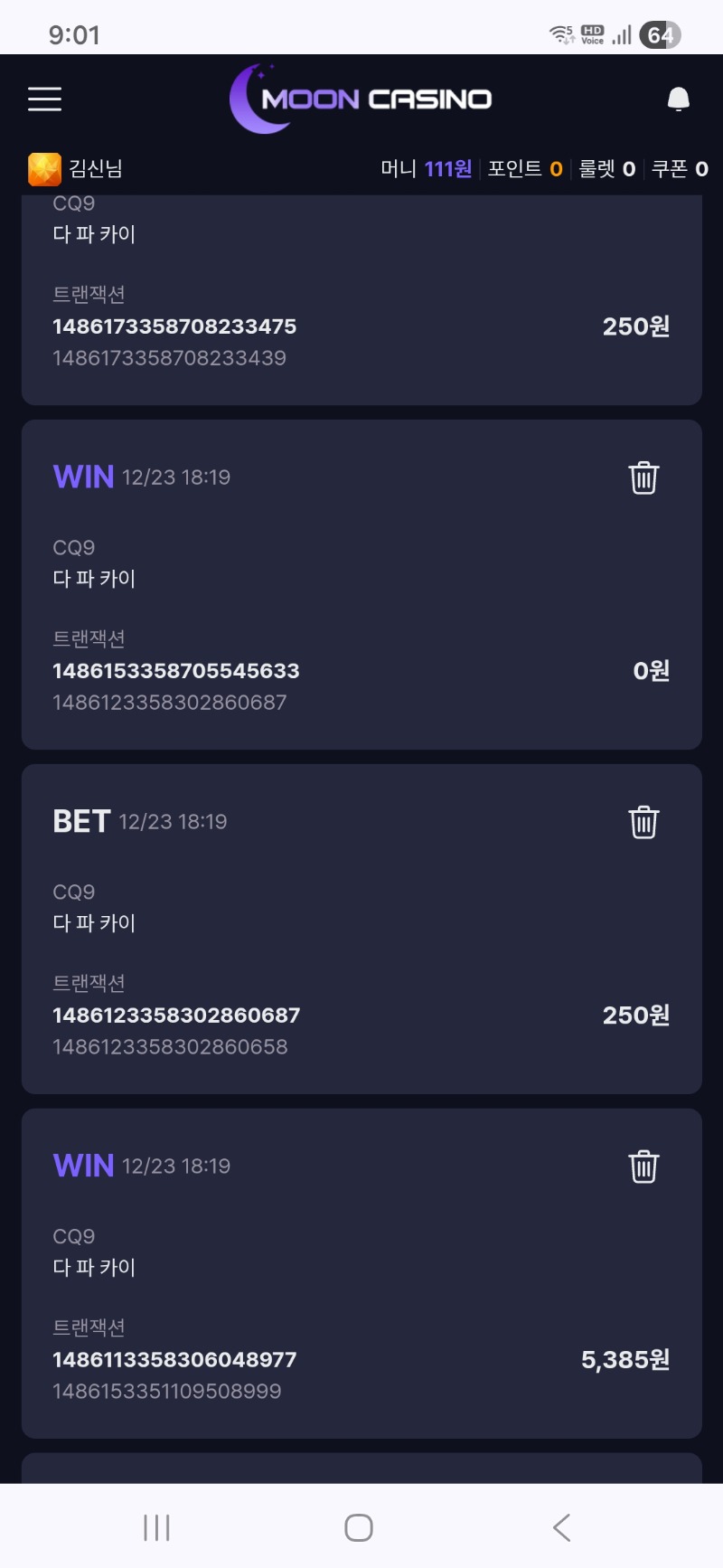Image resolution: width=723 pixels, height=1568 pixels.
Task: Open the hamburger navigation menu
Action: tap(44, 99)
